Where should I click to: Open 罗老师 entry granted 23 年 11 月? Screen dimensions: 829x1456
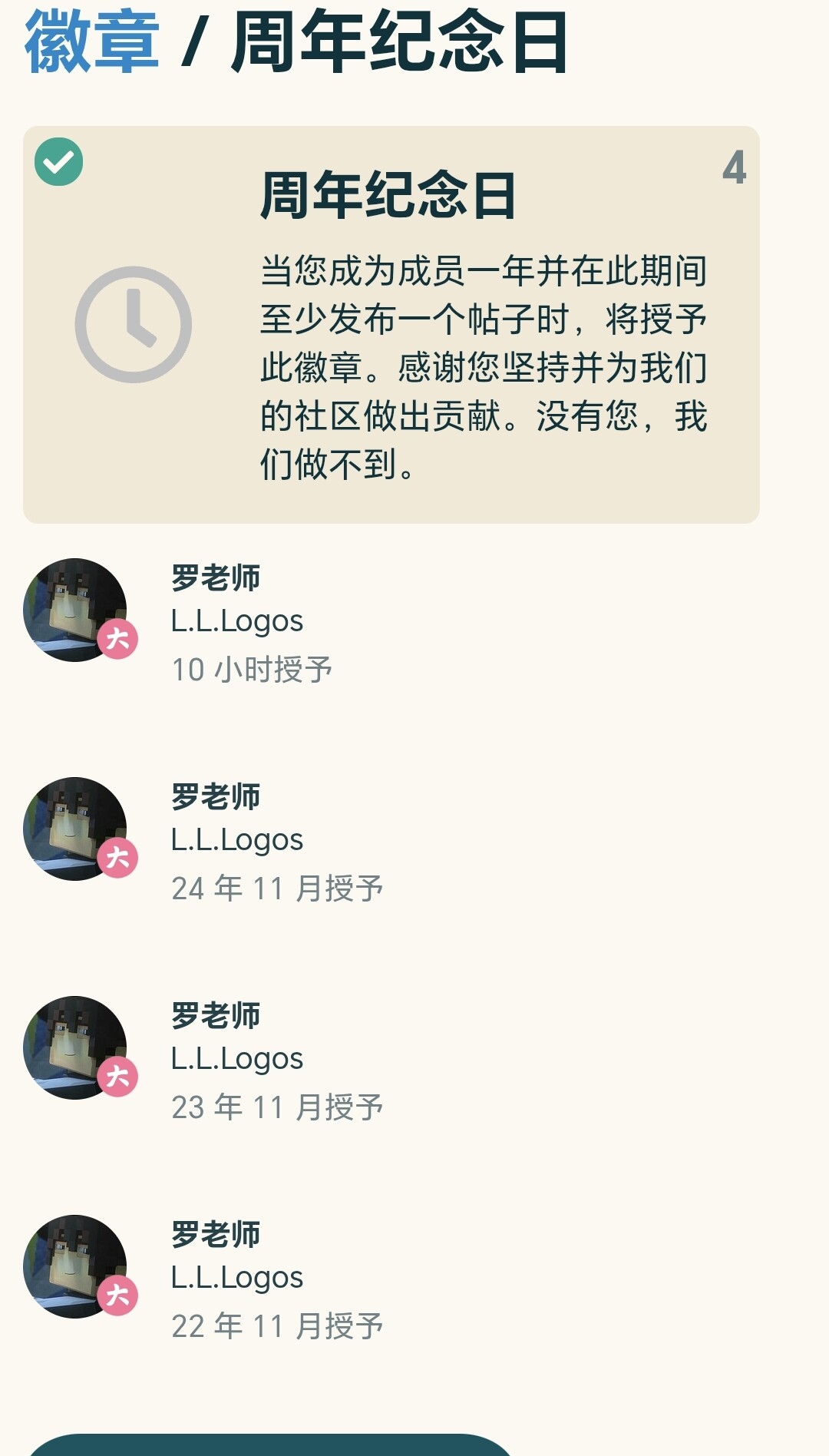tap(216, 1016)
